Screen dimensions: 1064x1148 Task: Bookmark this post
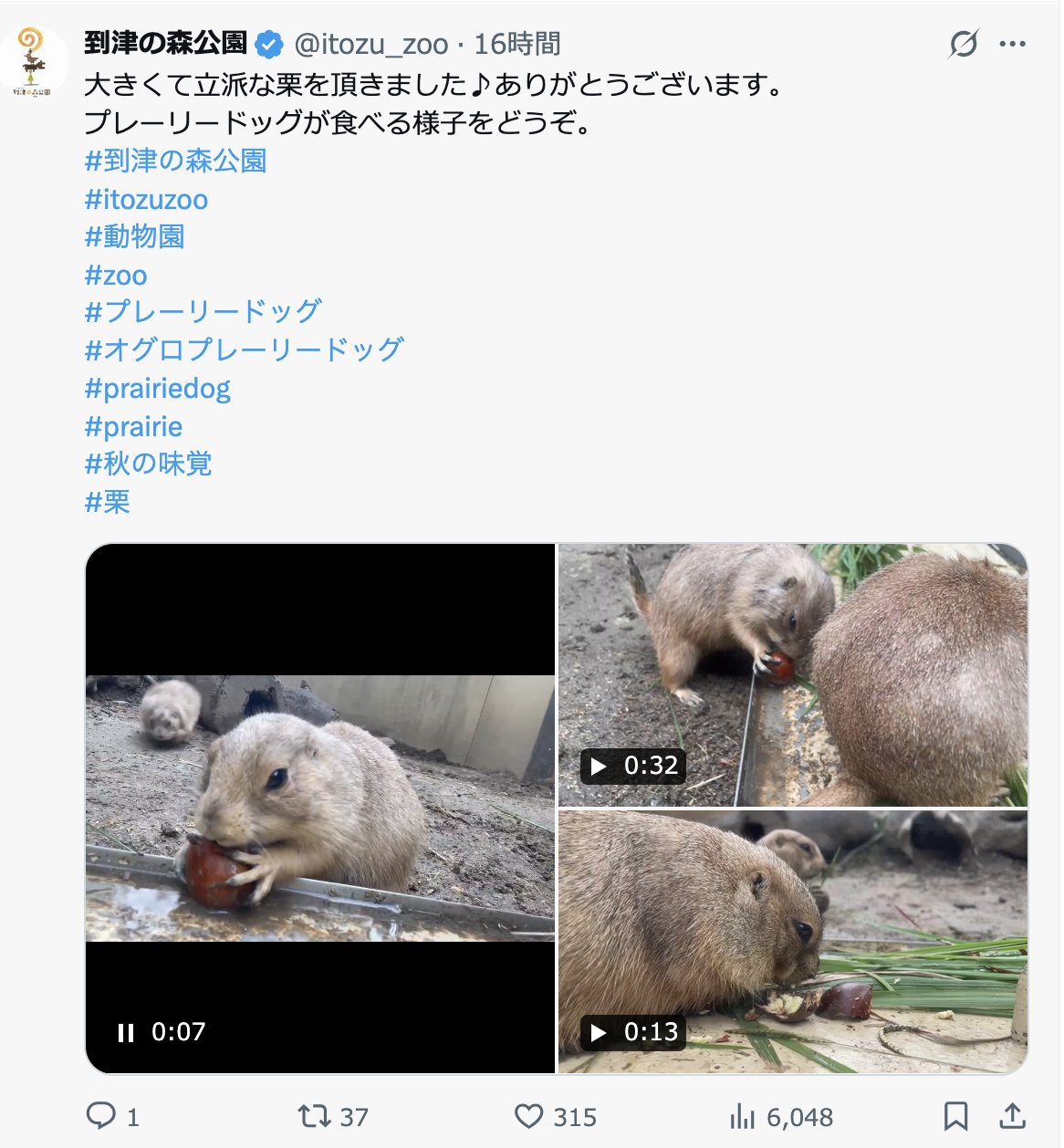pos(955,1116)
